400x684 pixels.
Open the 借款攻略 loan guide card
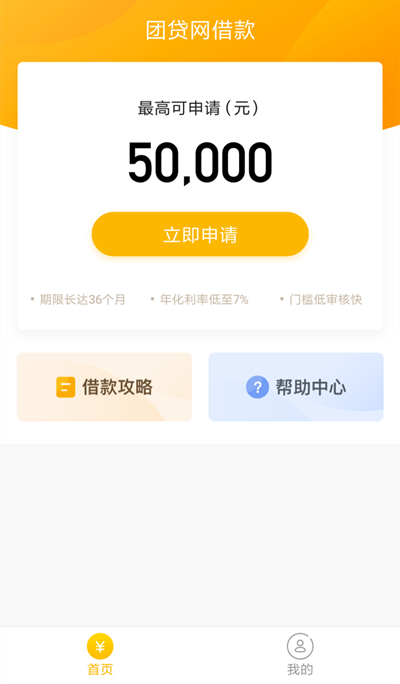(104, 387)
